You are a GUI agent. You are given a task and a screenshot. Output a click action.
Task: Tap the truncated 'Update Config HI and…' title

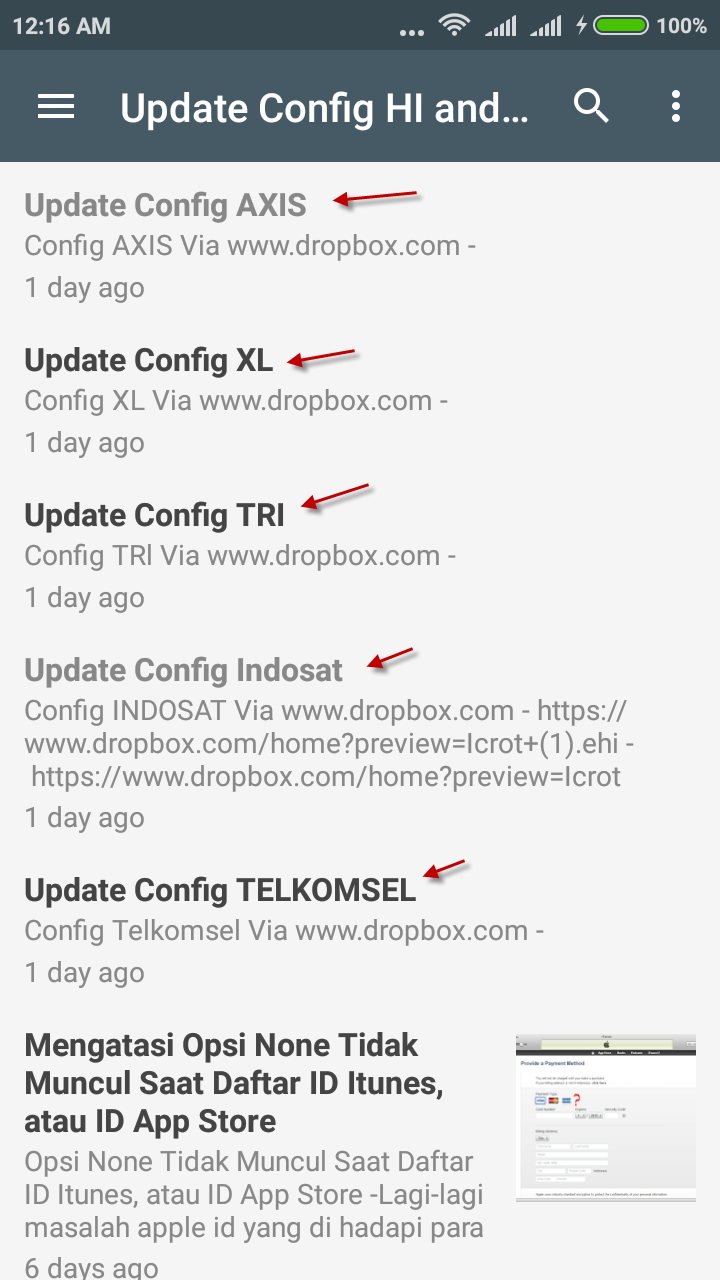pos(323,106)
